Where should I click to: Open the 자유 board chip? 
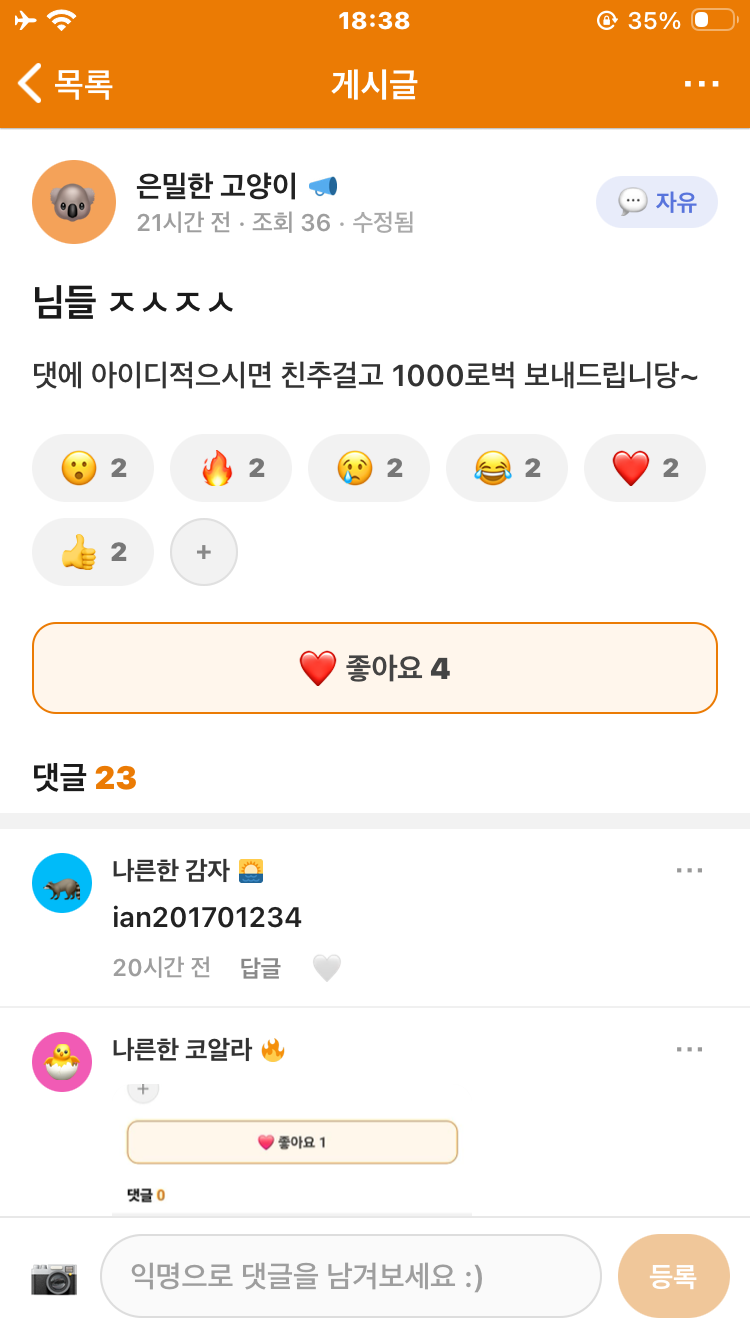[x=657, y=202]
